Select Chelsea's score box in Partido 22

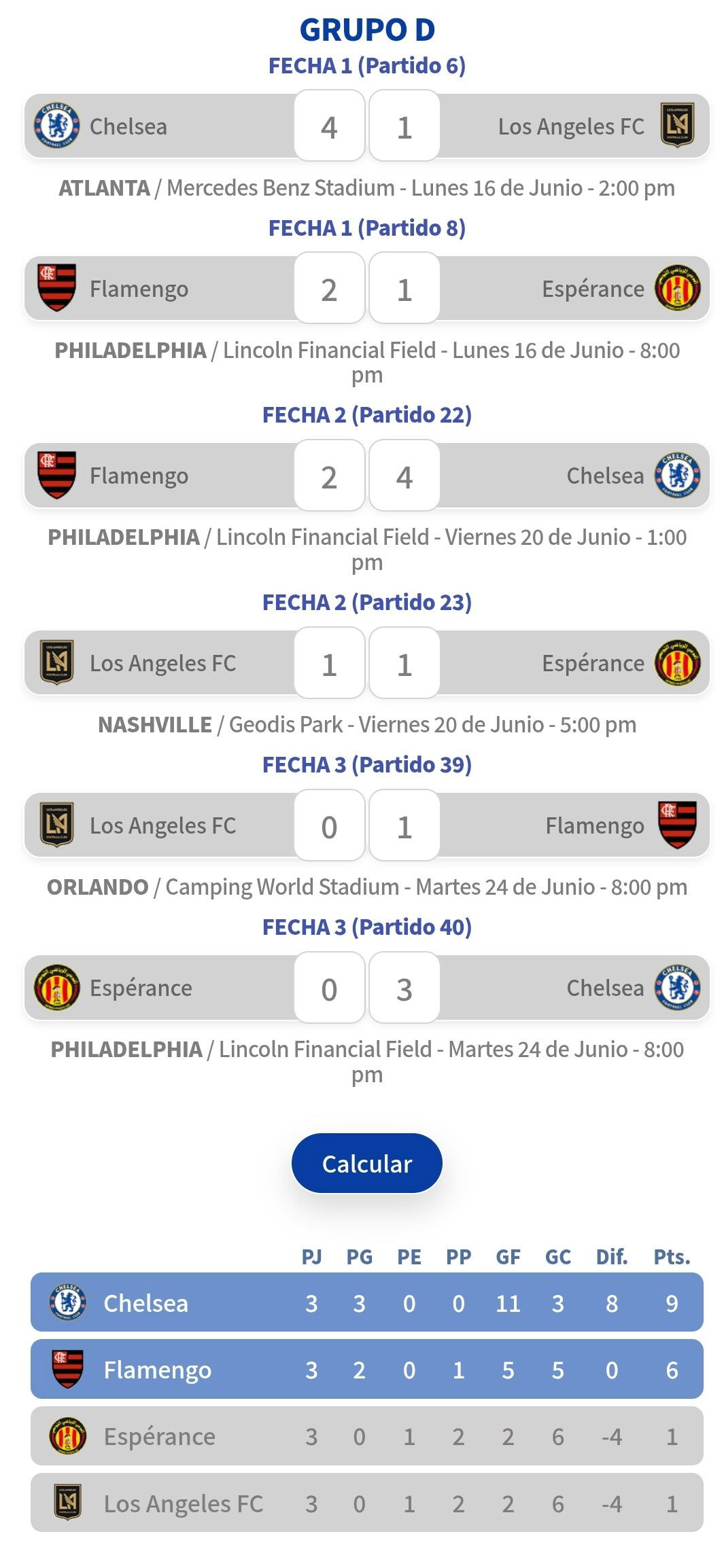[404, 476]
